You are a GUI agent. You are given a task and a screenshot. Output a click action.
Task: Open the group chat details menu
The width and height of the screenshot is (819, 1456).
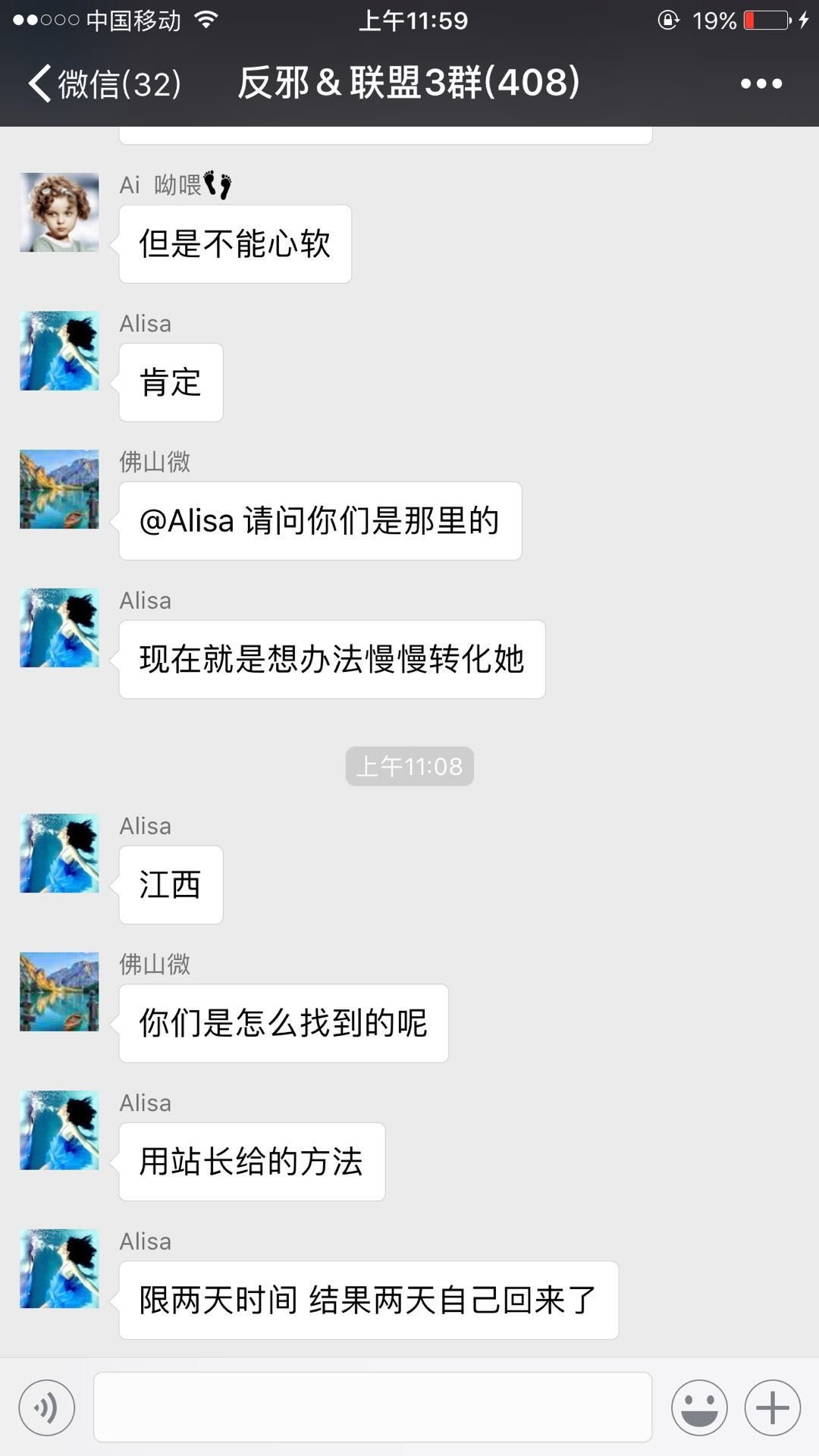click(x=761, y=83)
